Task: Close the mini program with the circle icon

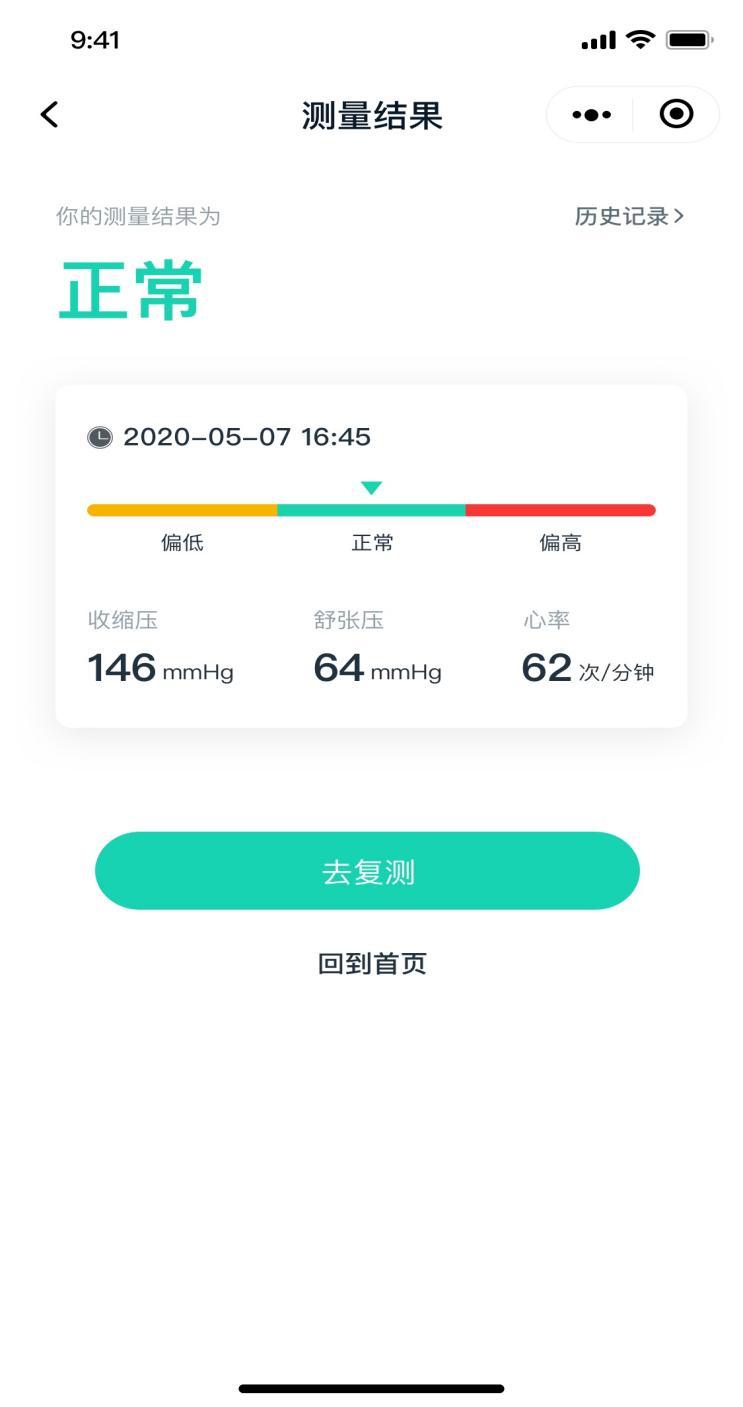Action: click(677, 115)
